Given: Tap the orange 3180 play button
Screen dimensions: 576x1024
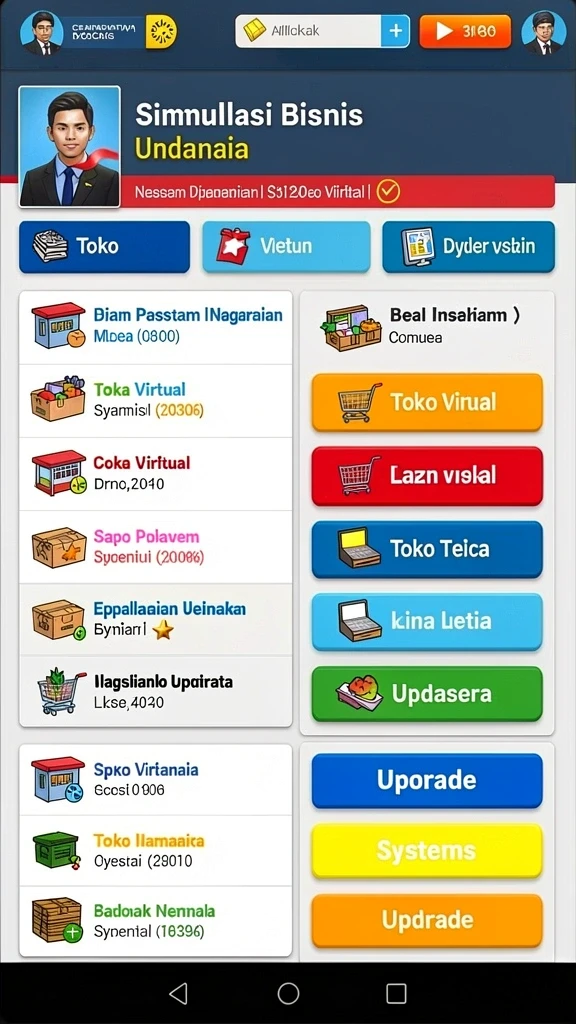Looking at the screenshot, I should click(465, 31).
